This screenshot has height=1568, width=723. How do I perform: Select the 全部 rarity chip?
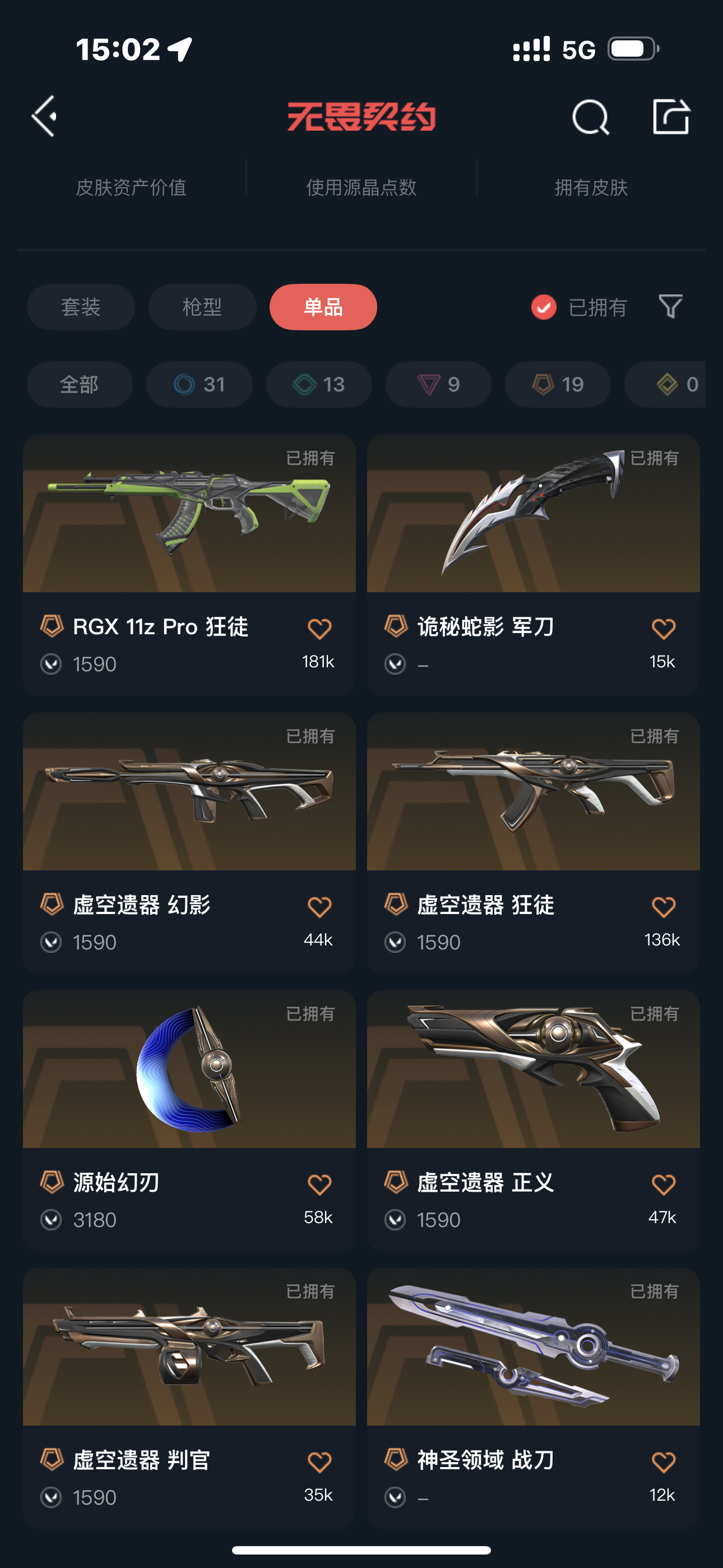(x=79, y=384)
